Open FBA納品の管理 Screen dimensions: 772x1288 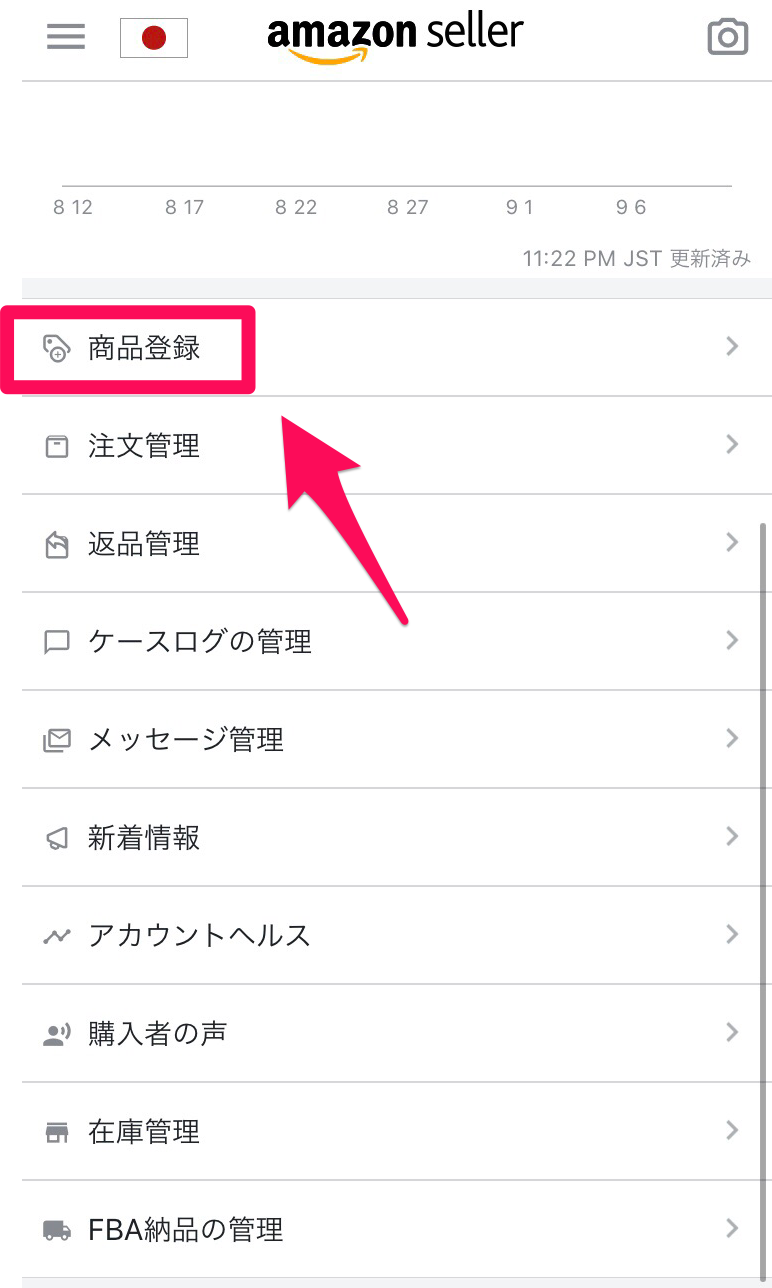coord(386,1229)
